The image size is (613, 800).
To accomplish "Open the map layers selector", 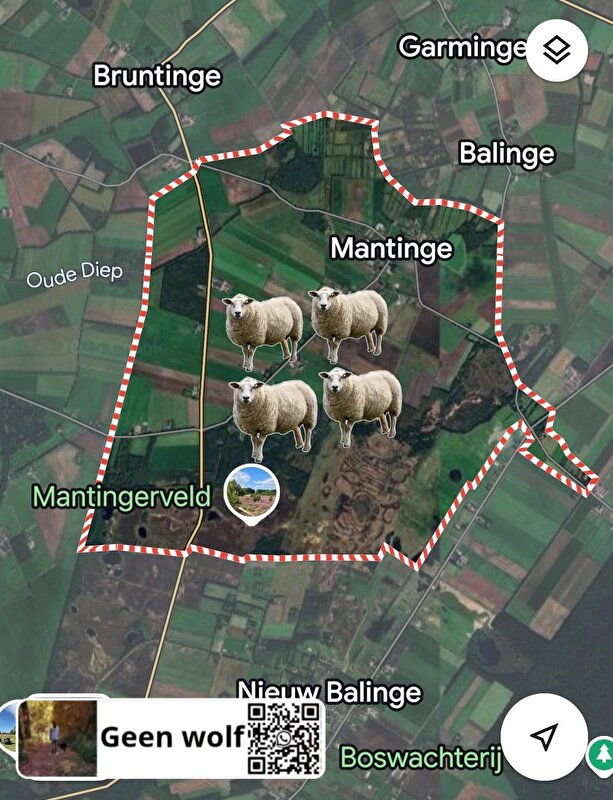I will point(557,50).
